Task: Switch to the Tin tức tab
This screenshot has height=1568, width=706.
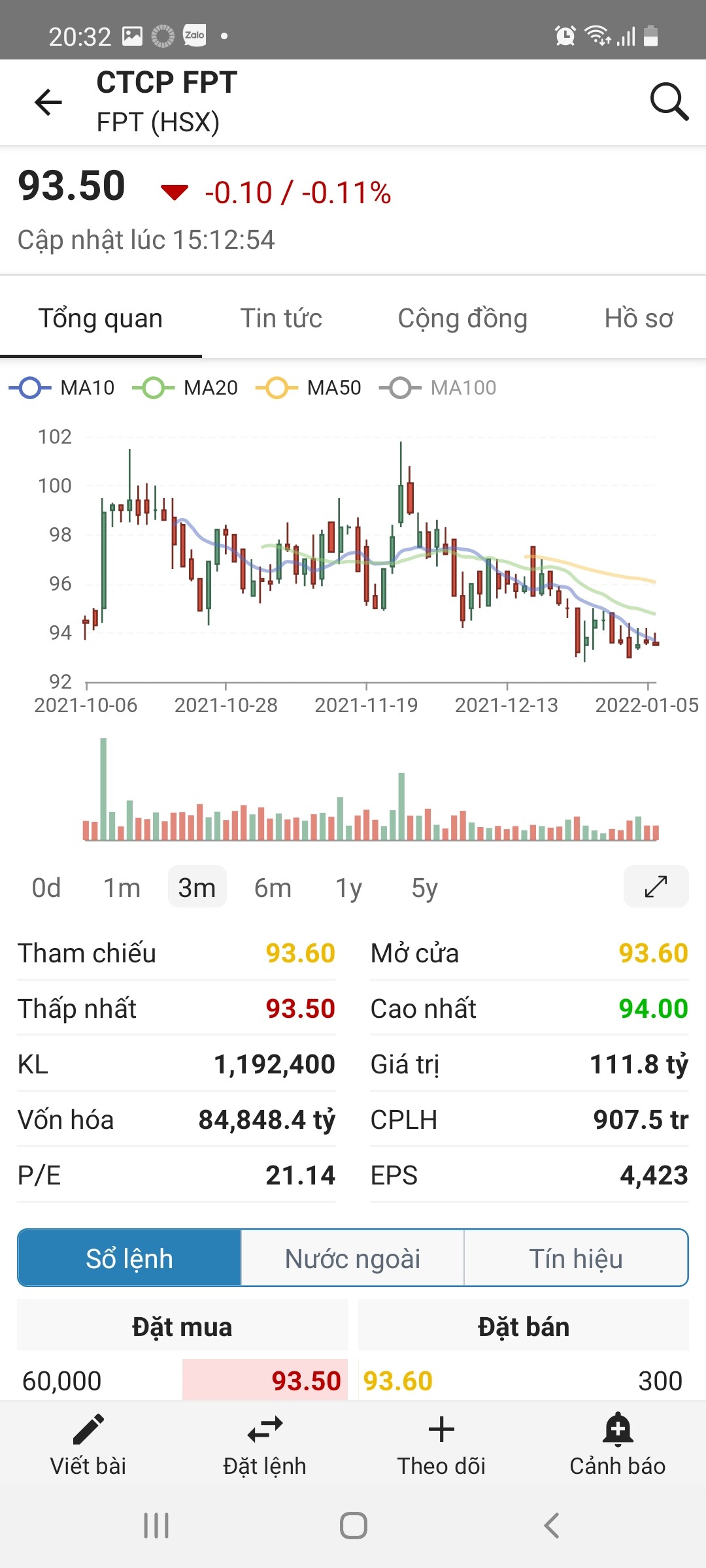Action: click(281, 319)
